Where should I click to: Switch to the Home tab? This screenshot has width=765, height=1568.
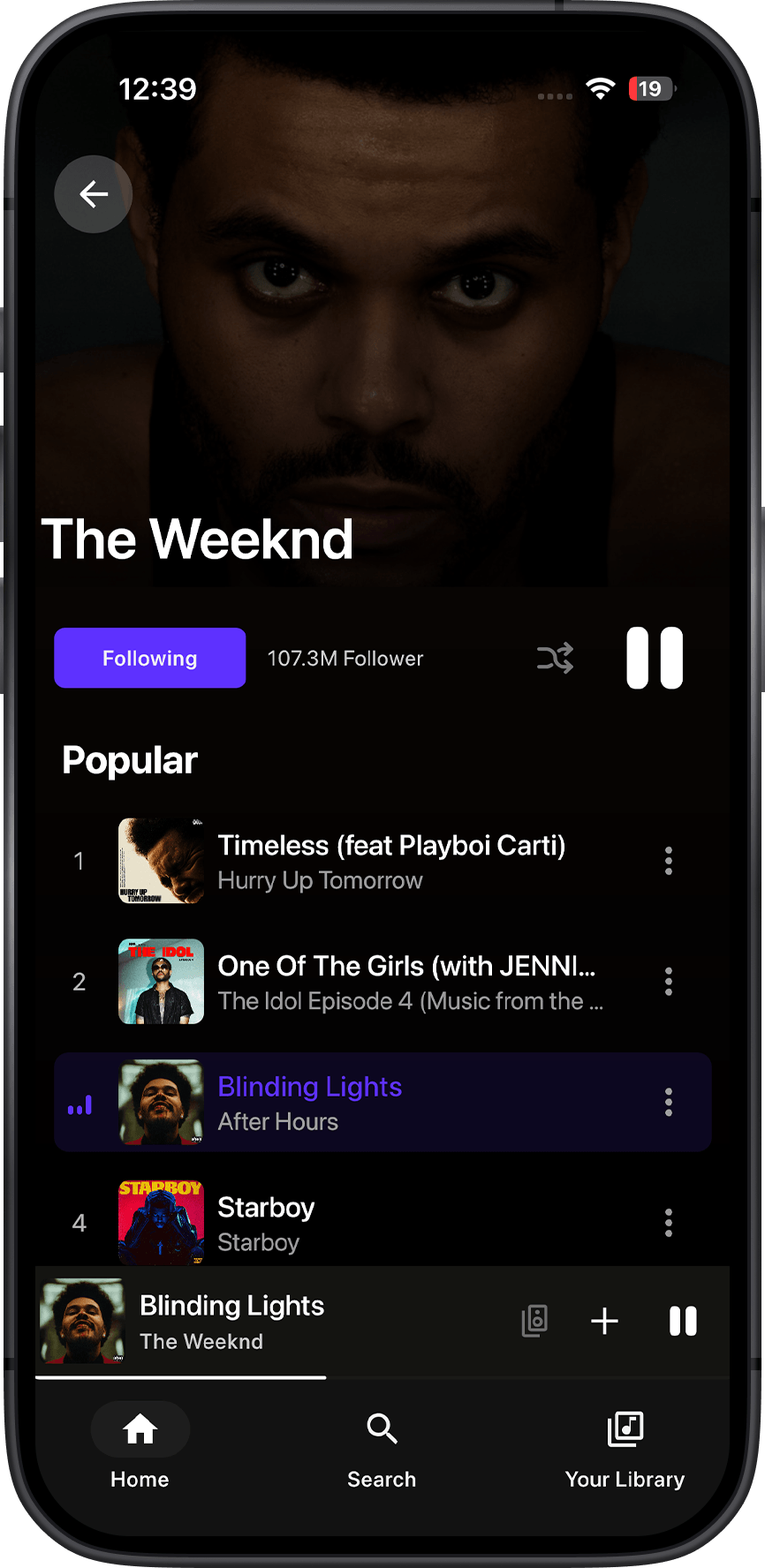coord(140,1446)
